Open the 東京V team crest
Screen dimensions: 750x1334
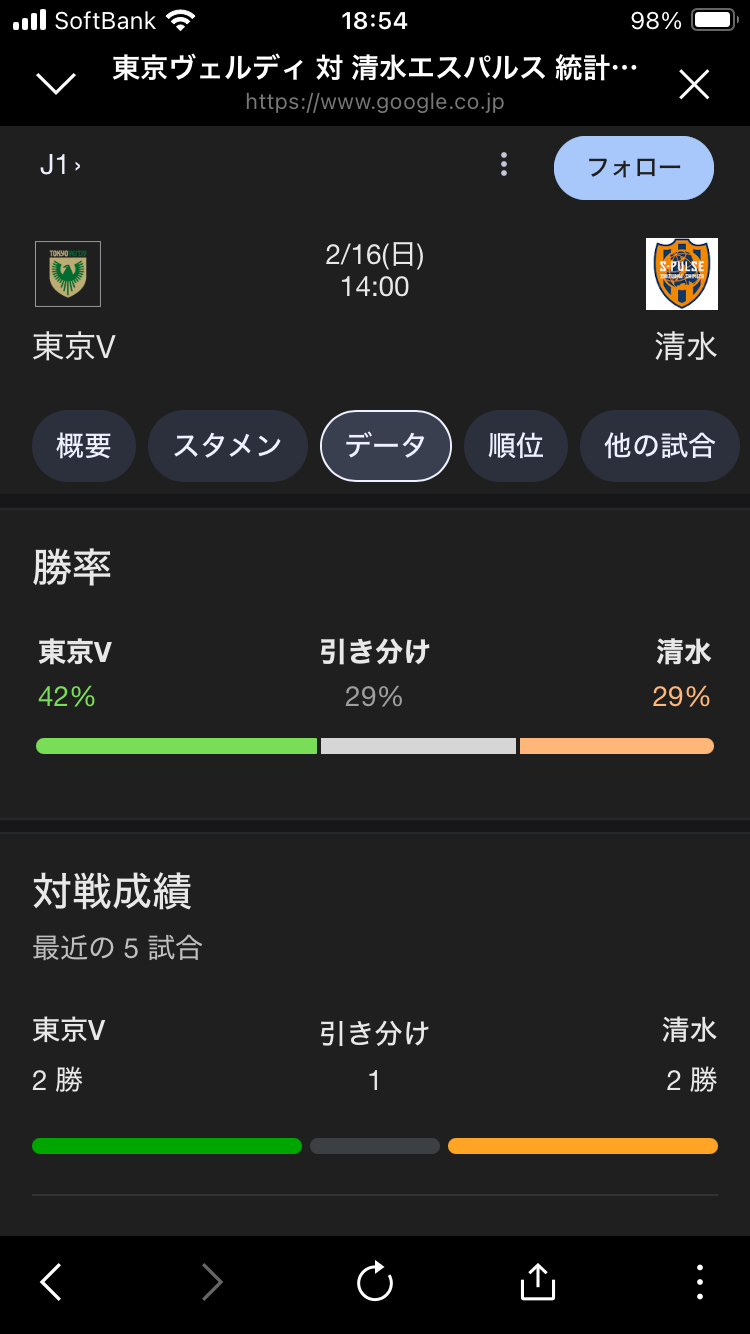click(x=68, y=274)
